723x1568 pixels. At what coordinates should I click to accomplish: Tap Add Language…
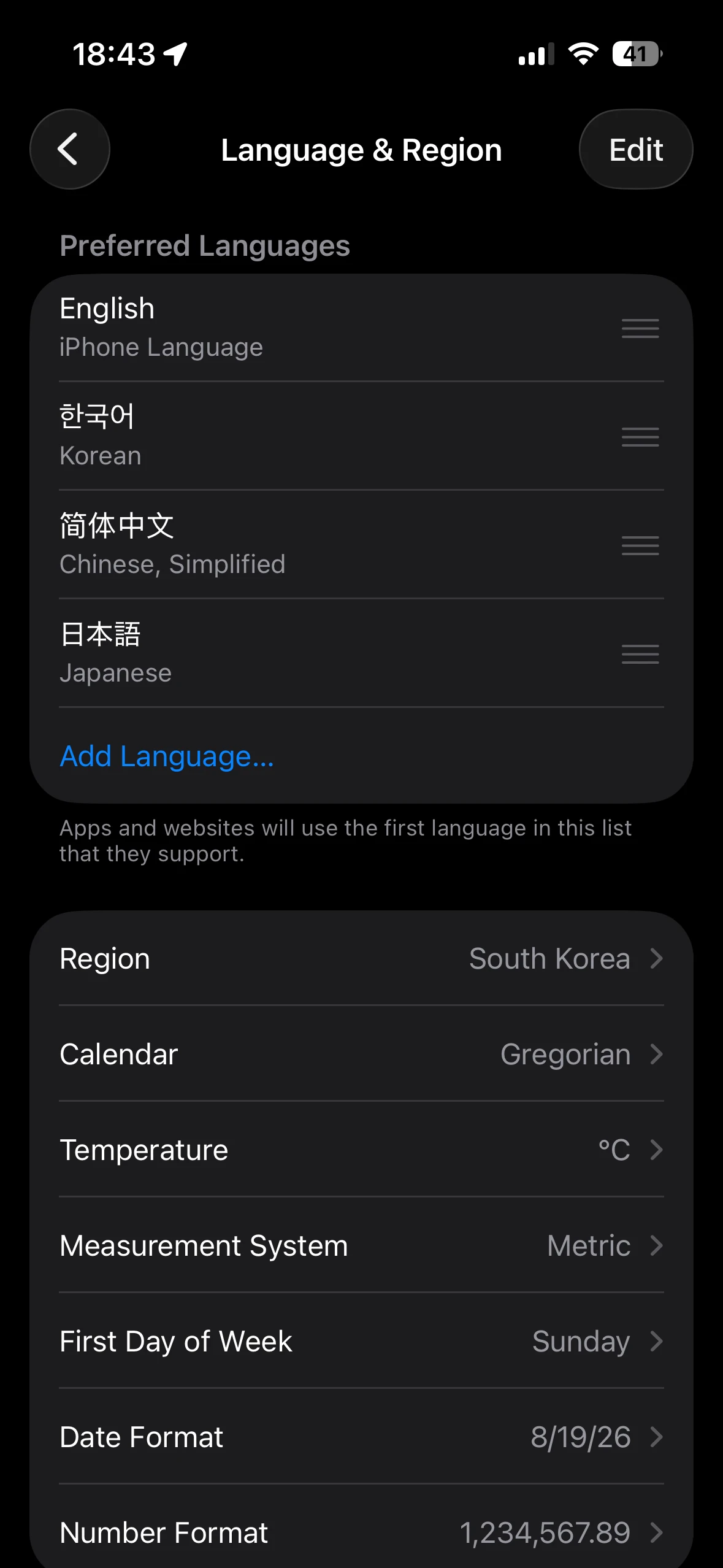(167, 756)
